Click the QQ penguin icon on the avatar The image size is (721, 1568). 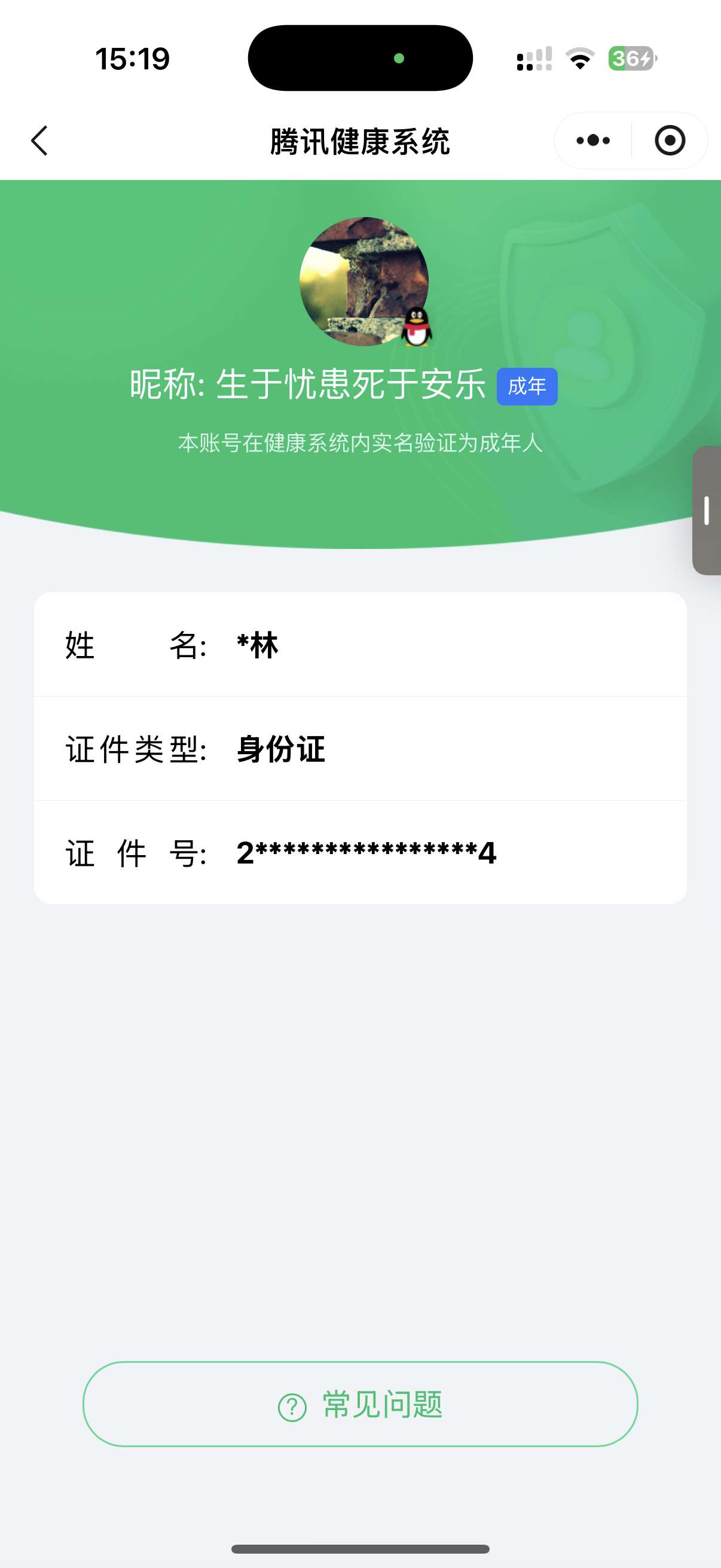[416, 327]
